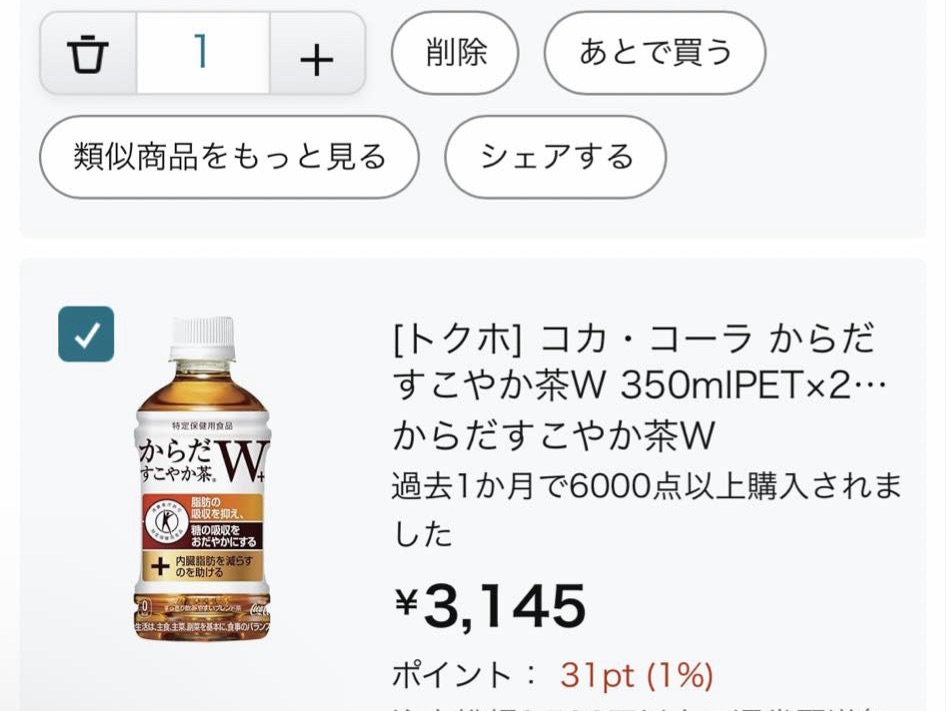Tap the trash icon in quantity stepper

88,54
